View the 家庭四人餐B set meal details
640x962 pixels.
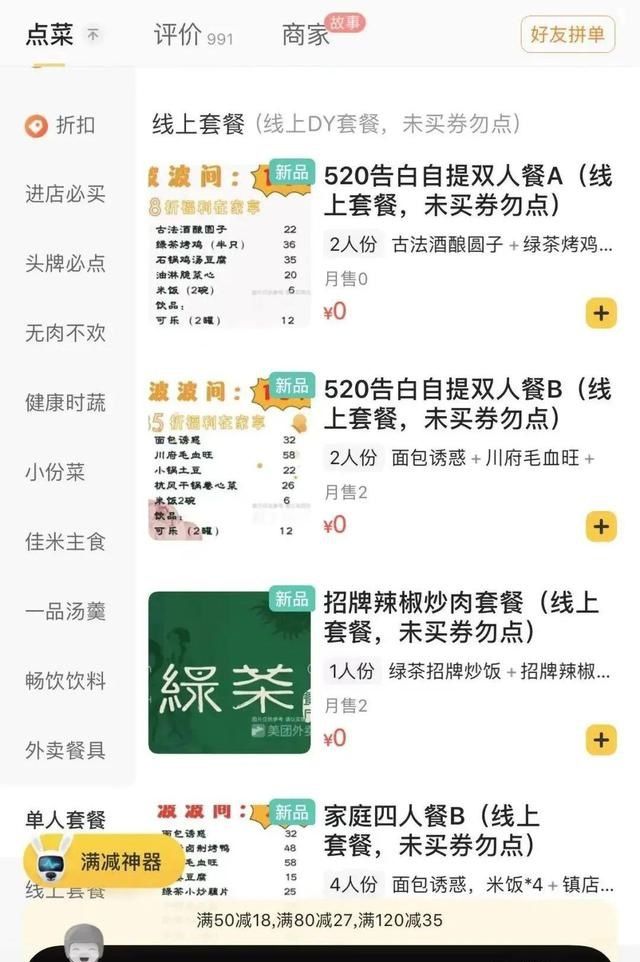pyautogui.click(x=432, y=830)
